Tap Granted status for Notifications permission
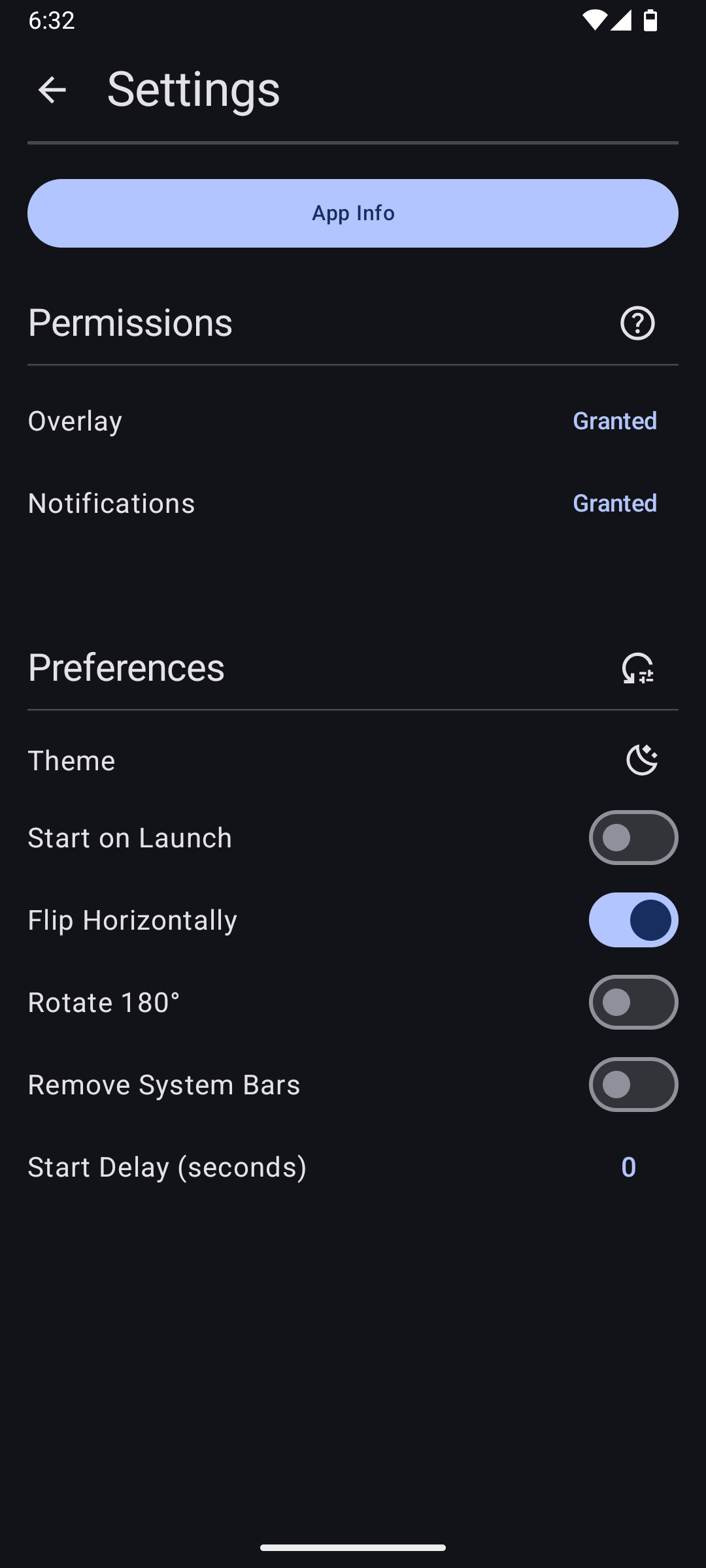706x1568 pixels. pos(614,503)
